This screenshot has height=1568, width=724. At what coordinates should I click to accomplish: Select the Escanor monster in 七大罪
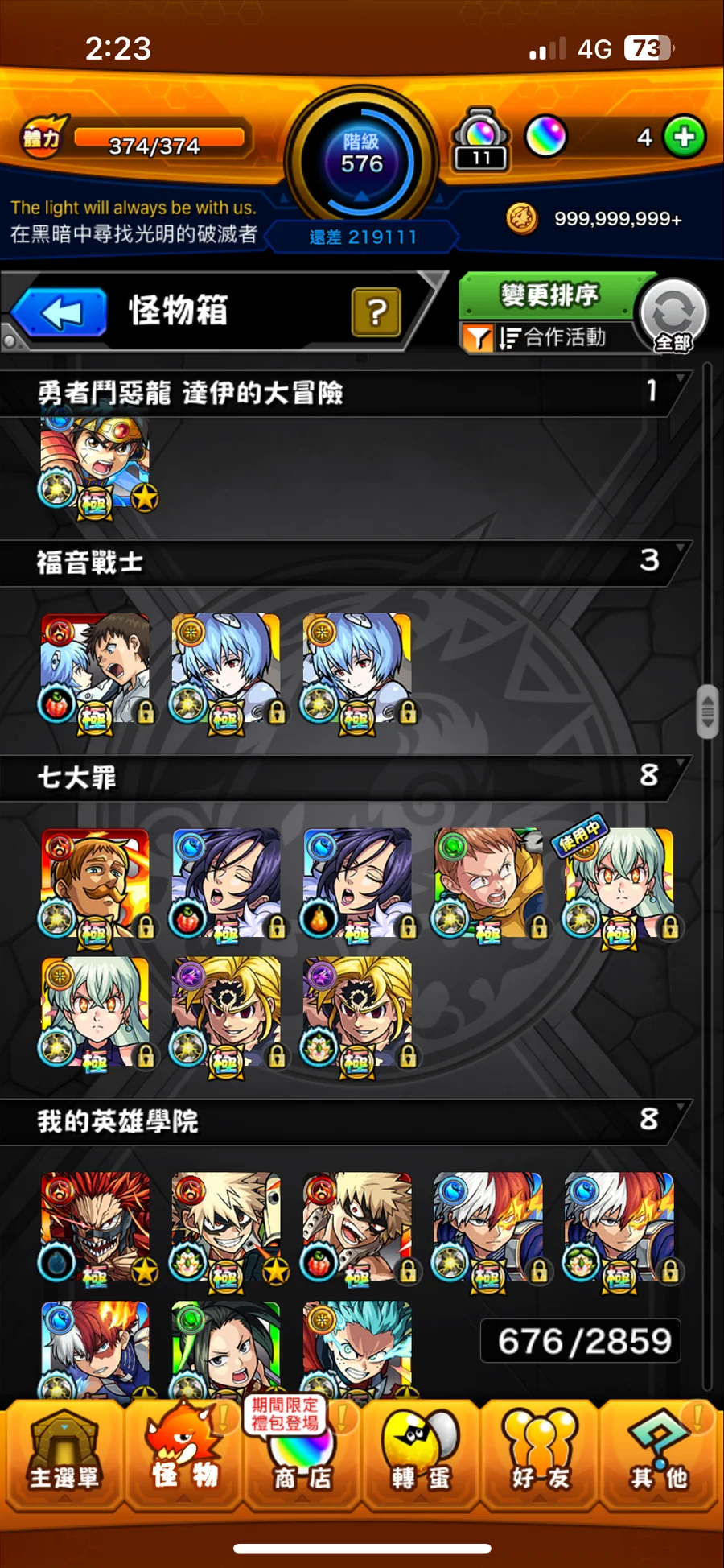[96, 883]
